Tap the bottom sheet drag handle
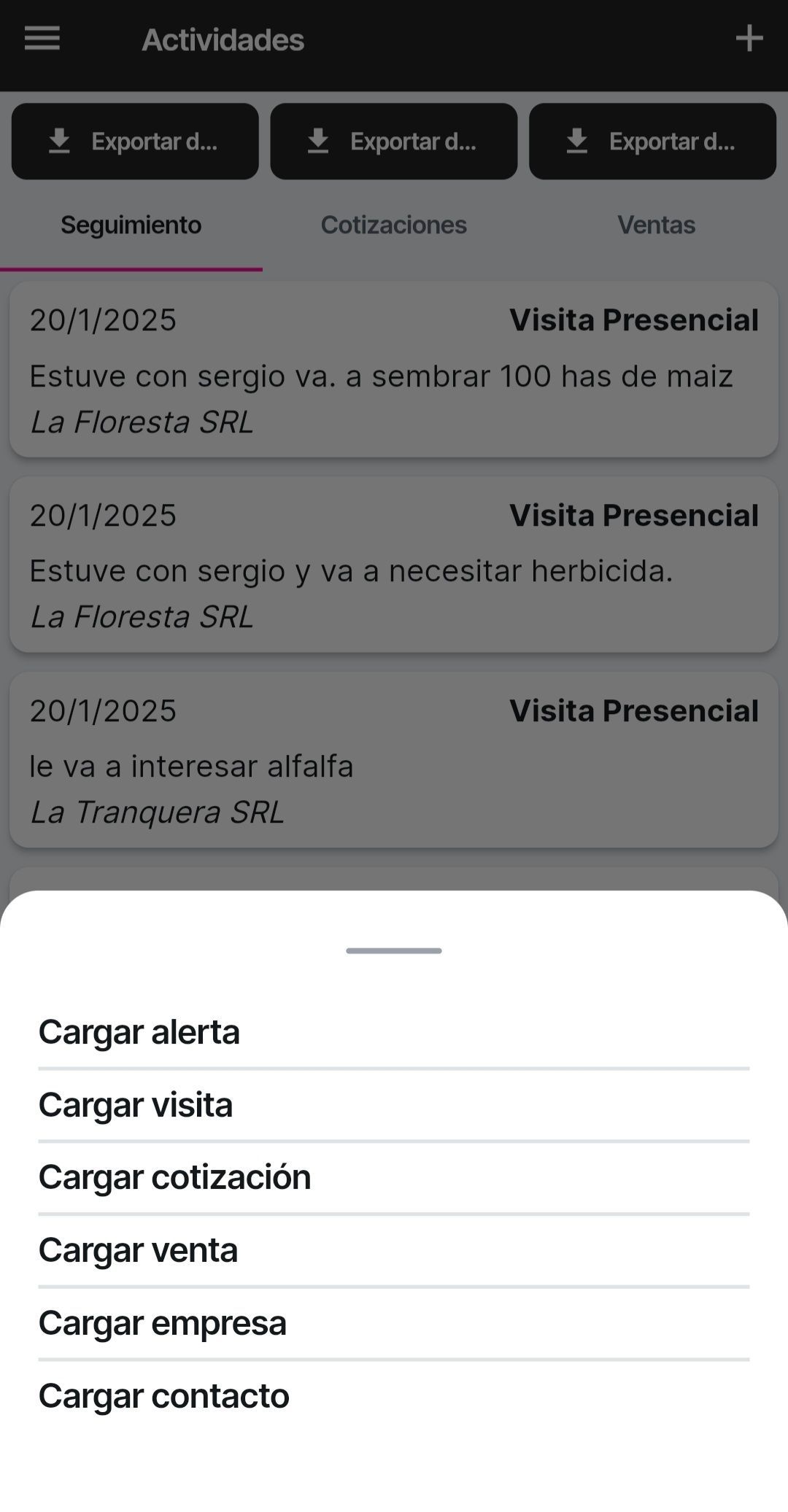 coord(394,950)
